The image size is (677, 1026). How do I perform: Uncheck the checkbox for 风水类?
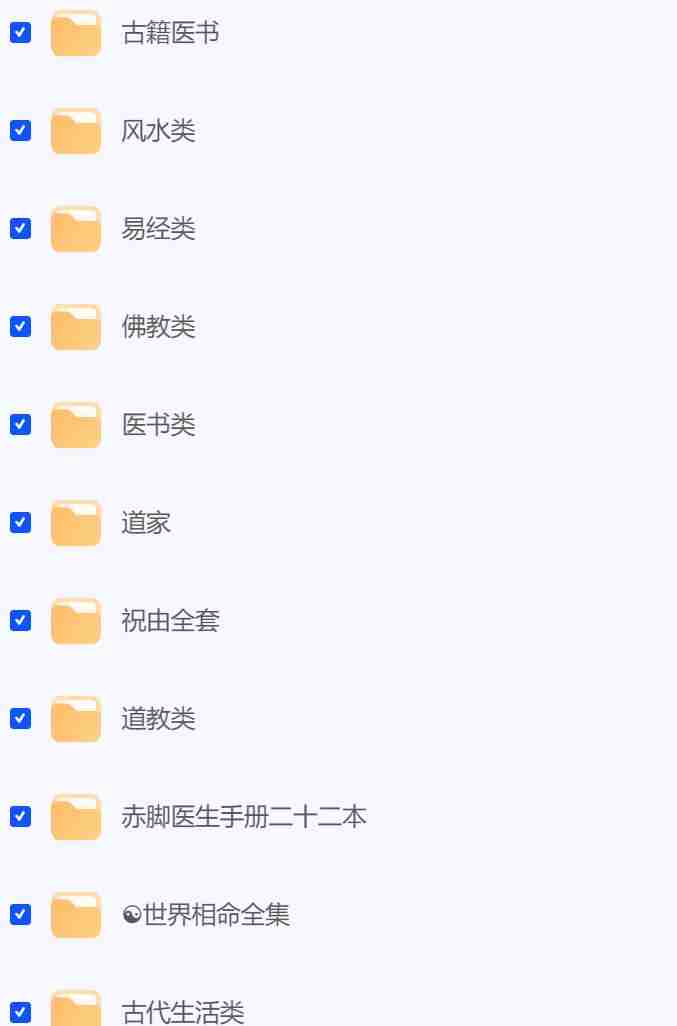click(x=20, y=131)
